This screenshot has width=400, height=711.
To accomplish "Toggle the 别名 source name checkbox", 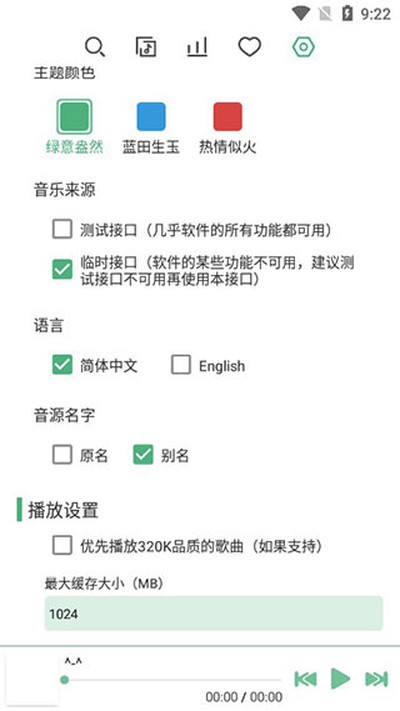I will tap(143, 454).
